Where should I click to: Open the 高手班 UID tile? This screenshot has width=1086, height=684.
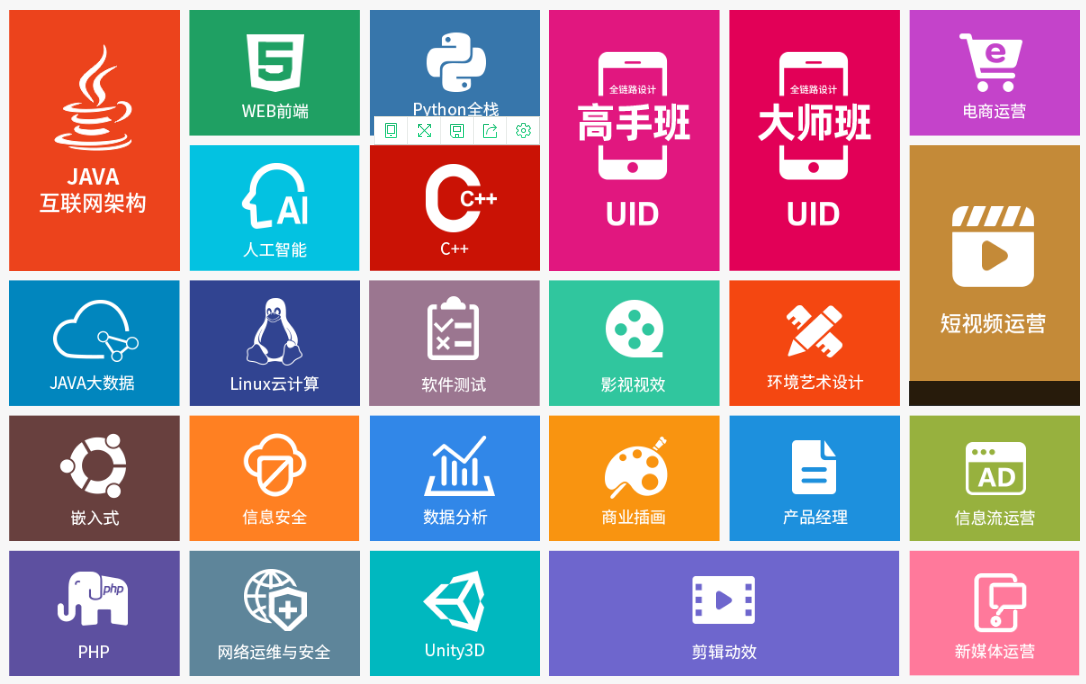point(634,140)
